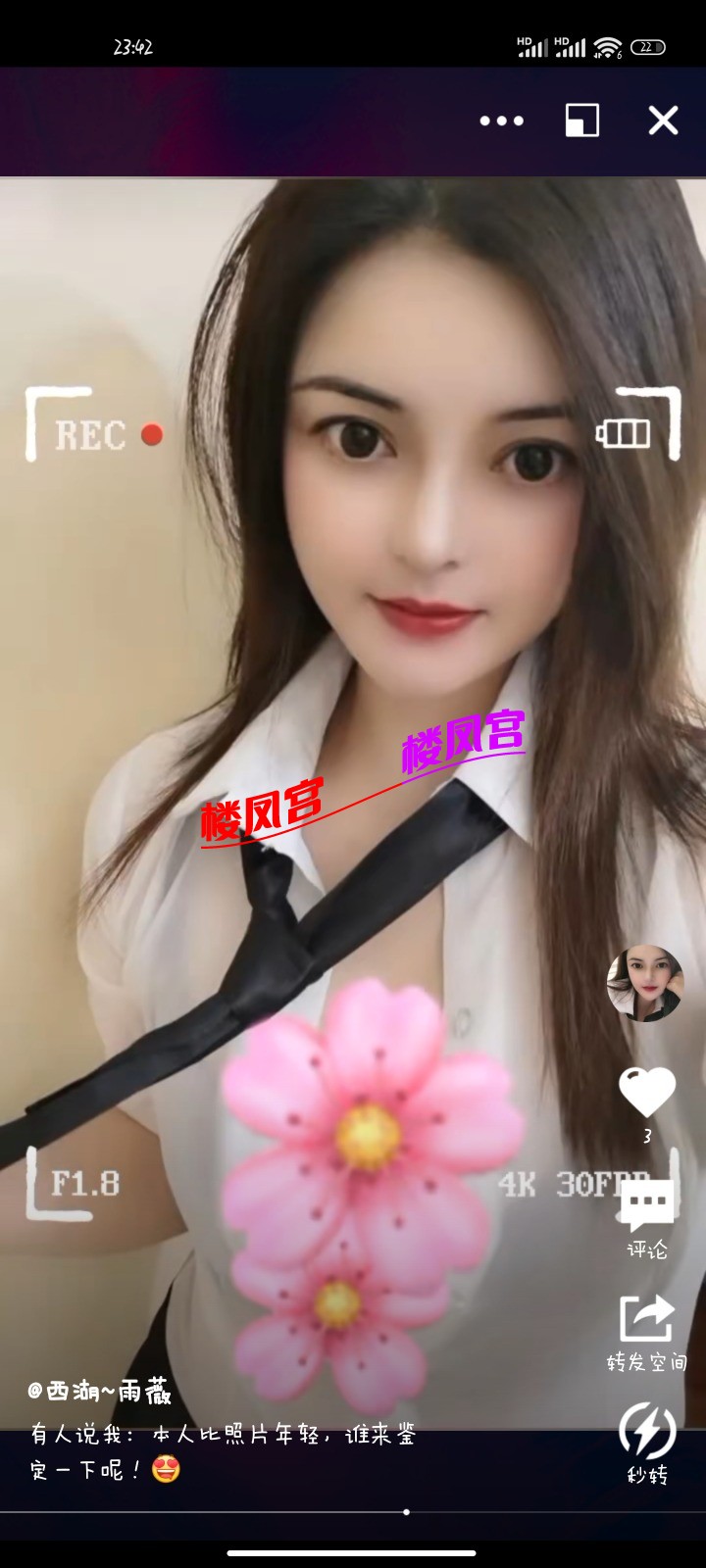The height and width of the screenshot is (1568, 706).
Task: Tap the floating-window playback icon
Action: pos(580,121)
